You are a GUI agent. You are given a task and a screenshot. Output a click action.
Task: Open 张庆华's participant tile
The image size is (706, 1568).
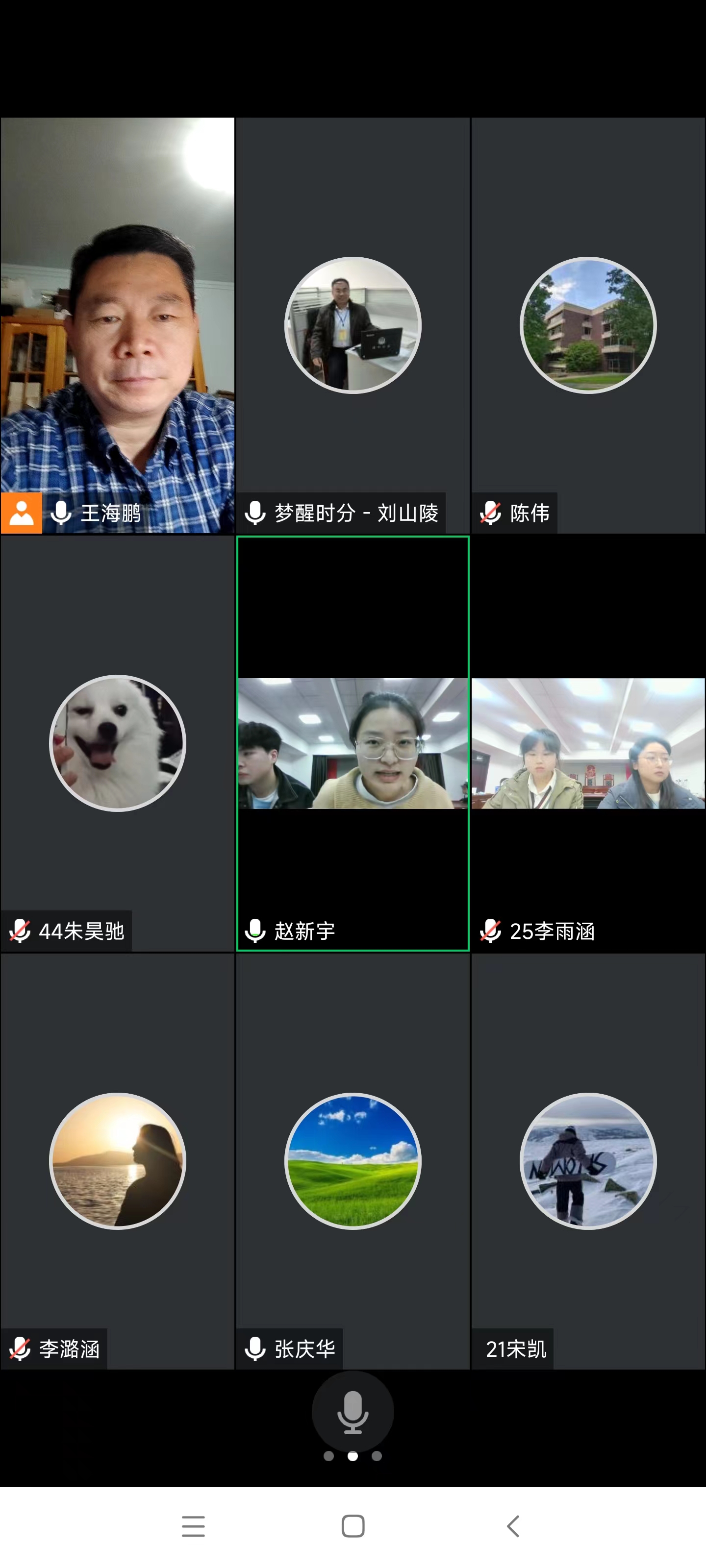click(x=353, y=1161)
